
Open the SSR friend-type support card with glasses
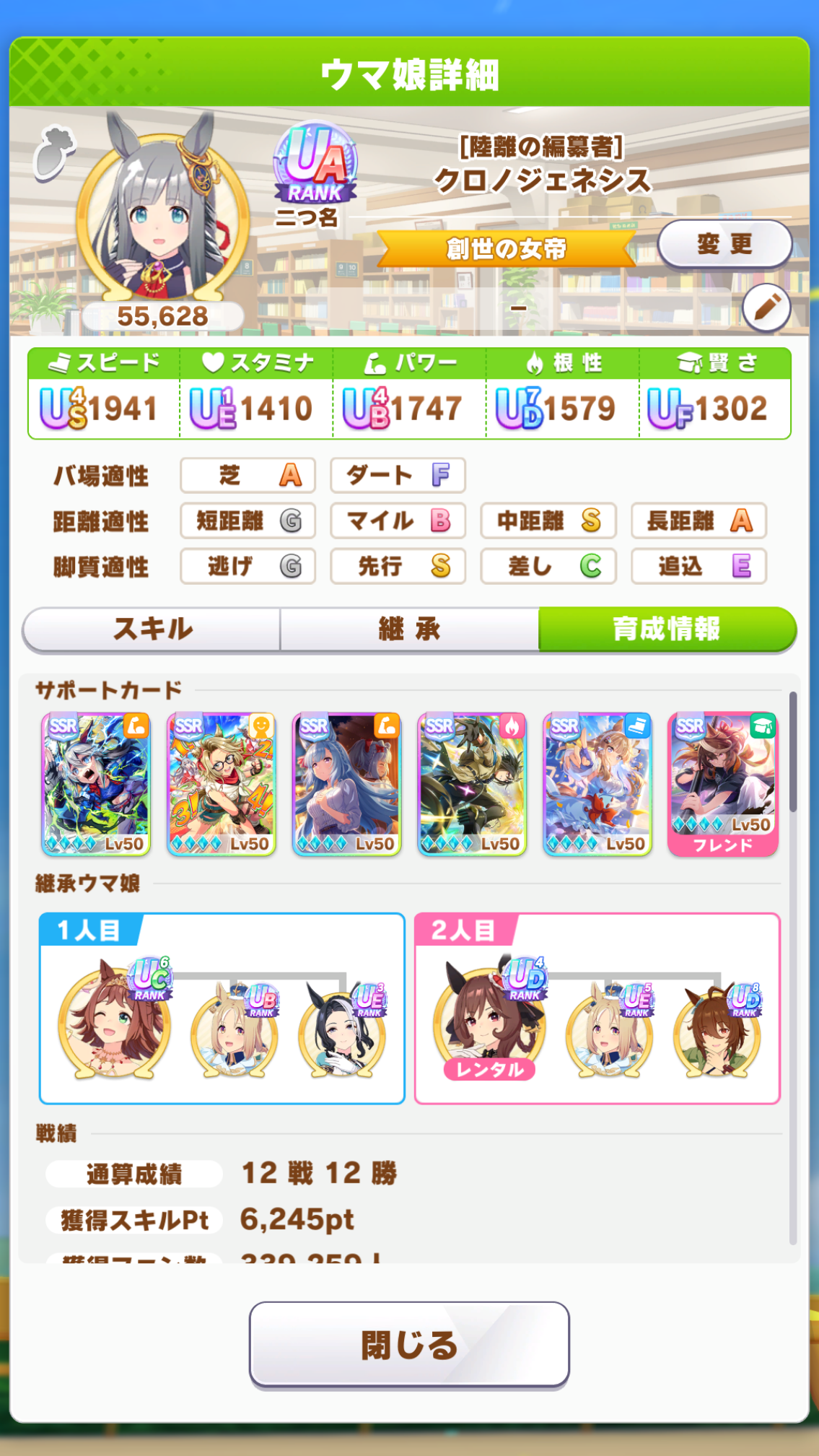pos(222,784)
